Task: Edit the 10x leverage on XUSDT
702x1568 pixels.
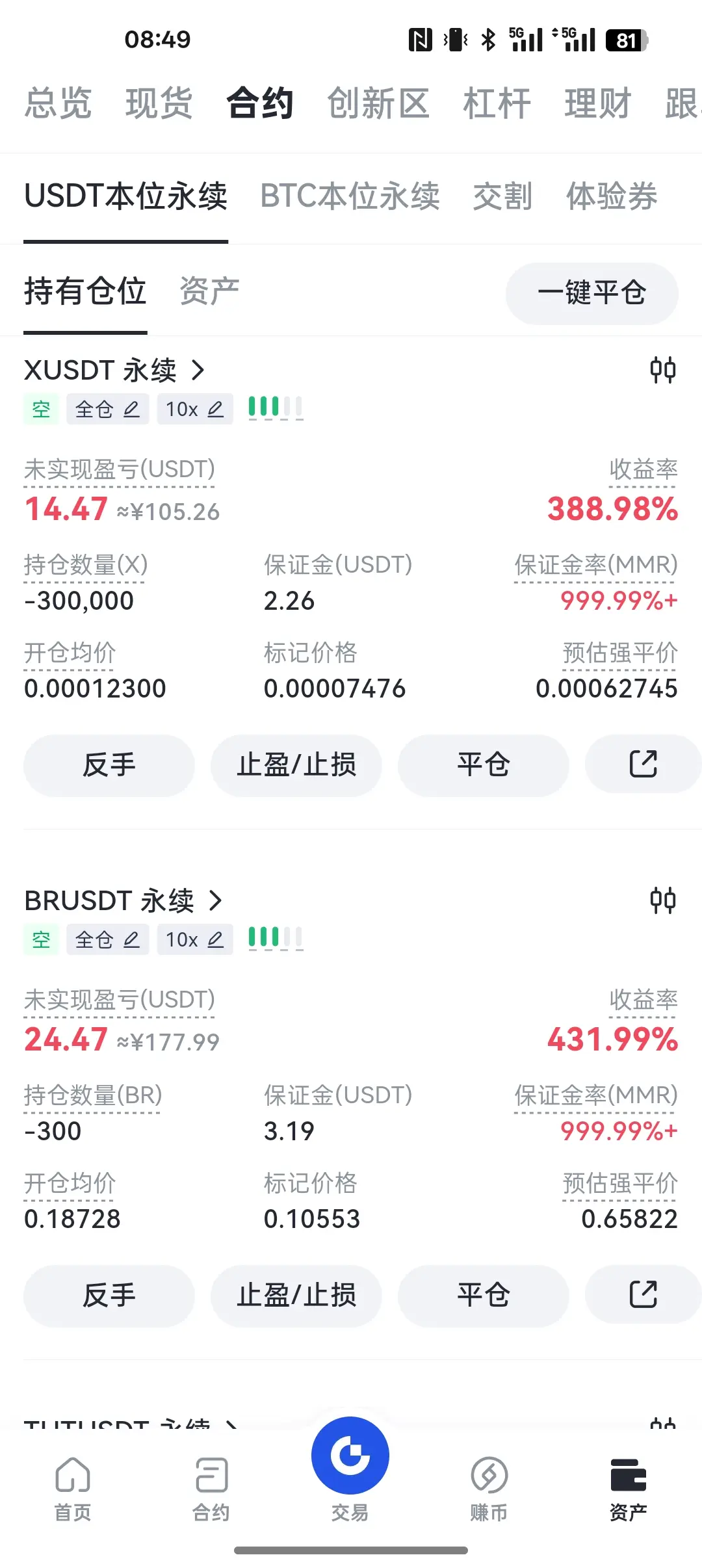Action: tap(194, 410)
